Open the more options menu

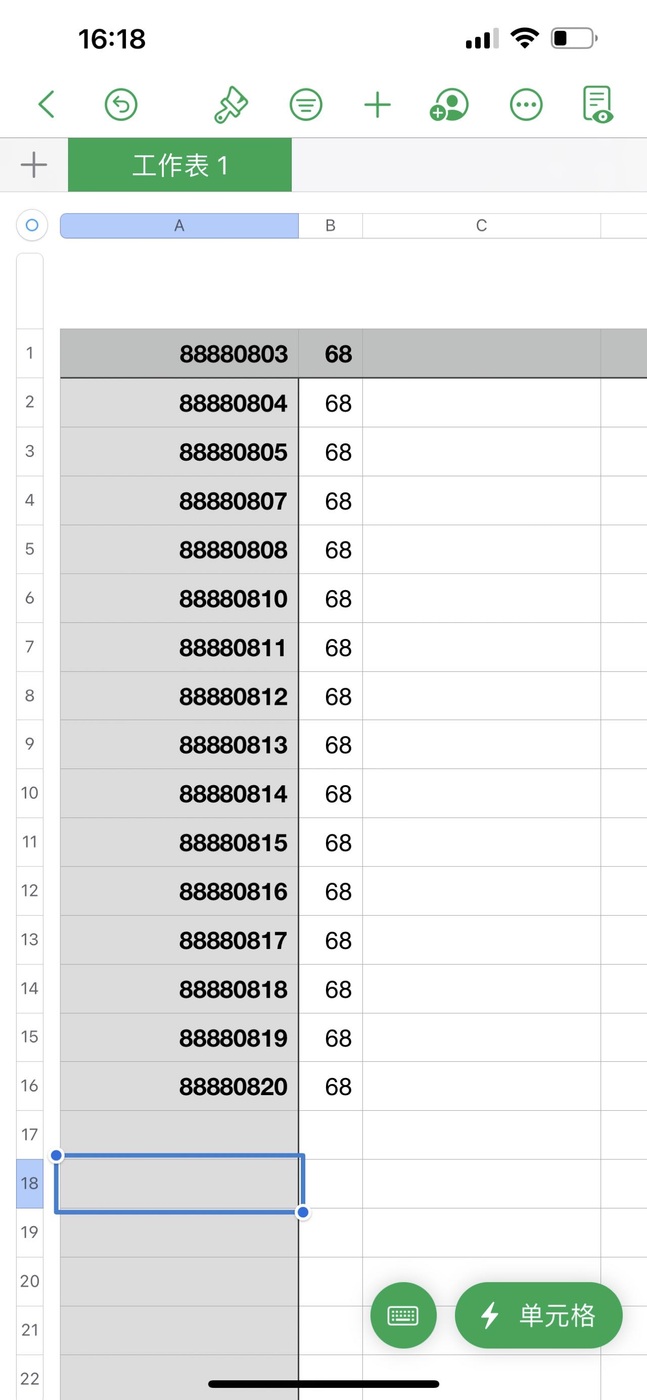click(525, 104)
